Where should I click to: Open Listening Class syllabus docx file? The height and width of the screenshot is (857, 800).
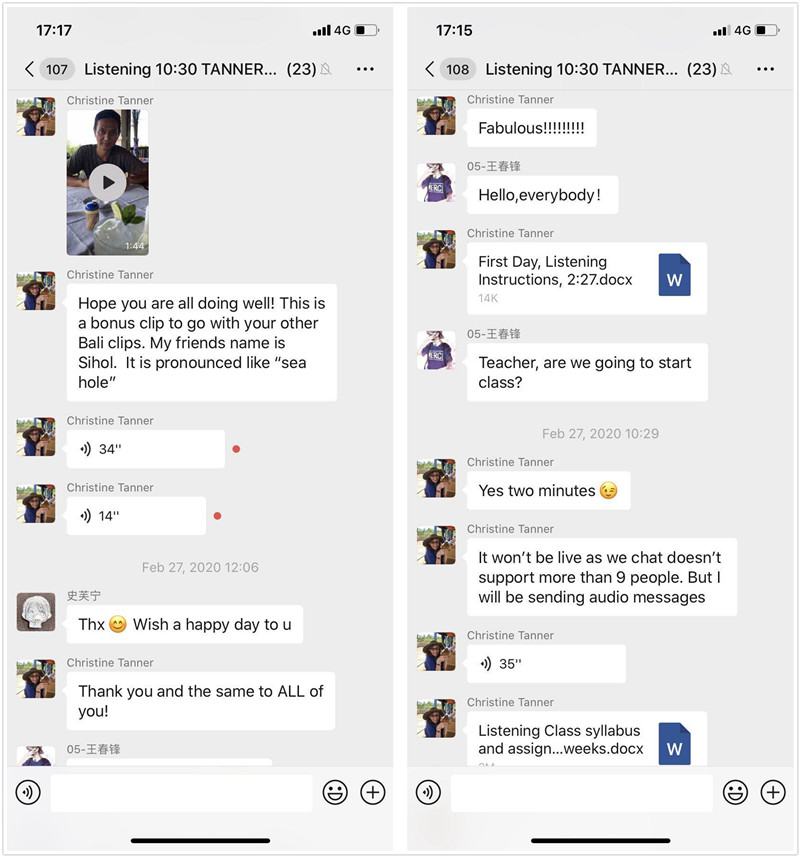pos(586,739)
